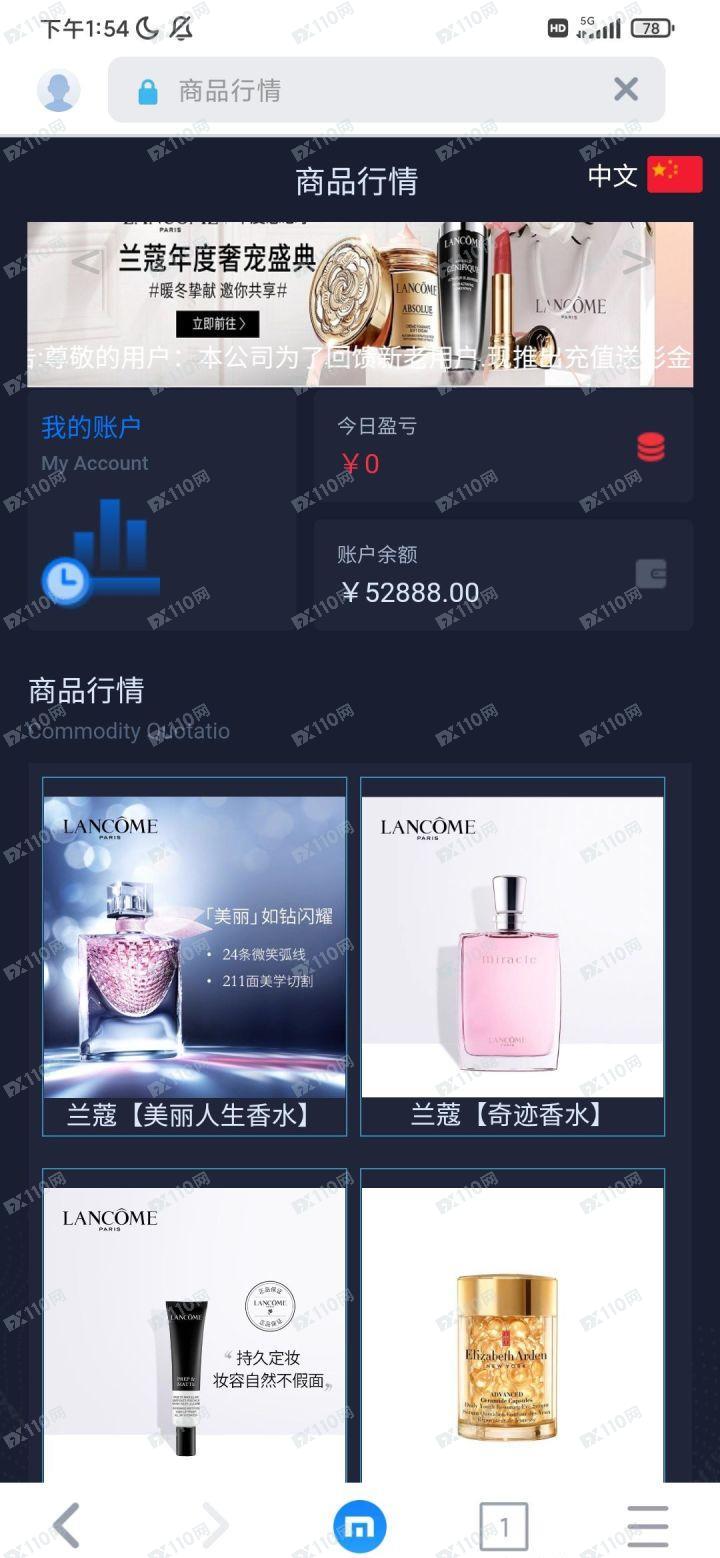Screen dimensions: 720x1558
Task: Open the 中文 language selector
Action: click(x=644, y=175)
